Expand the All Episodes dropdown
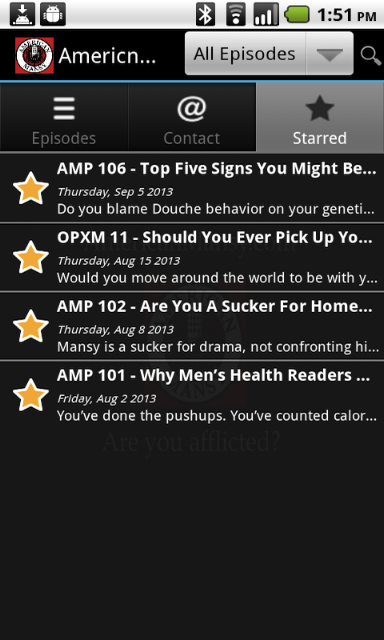This screenshot has height=640, width=384. click(x=269, y=54)
